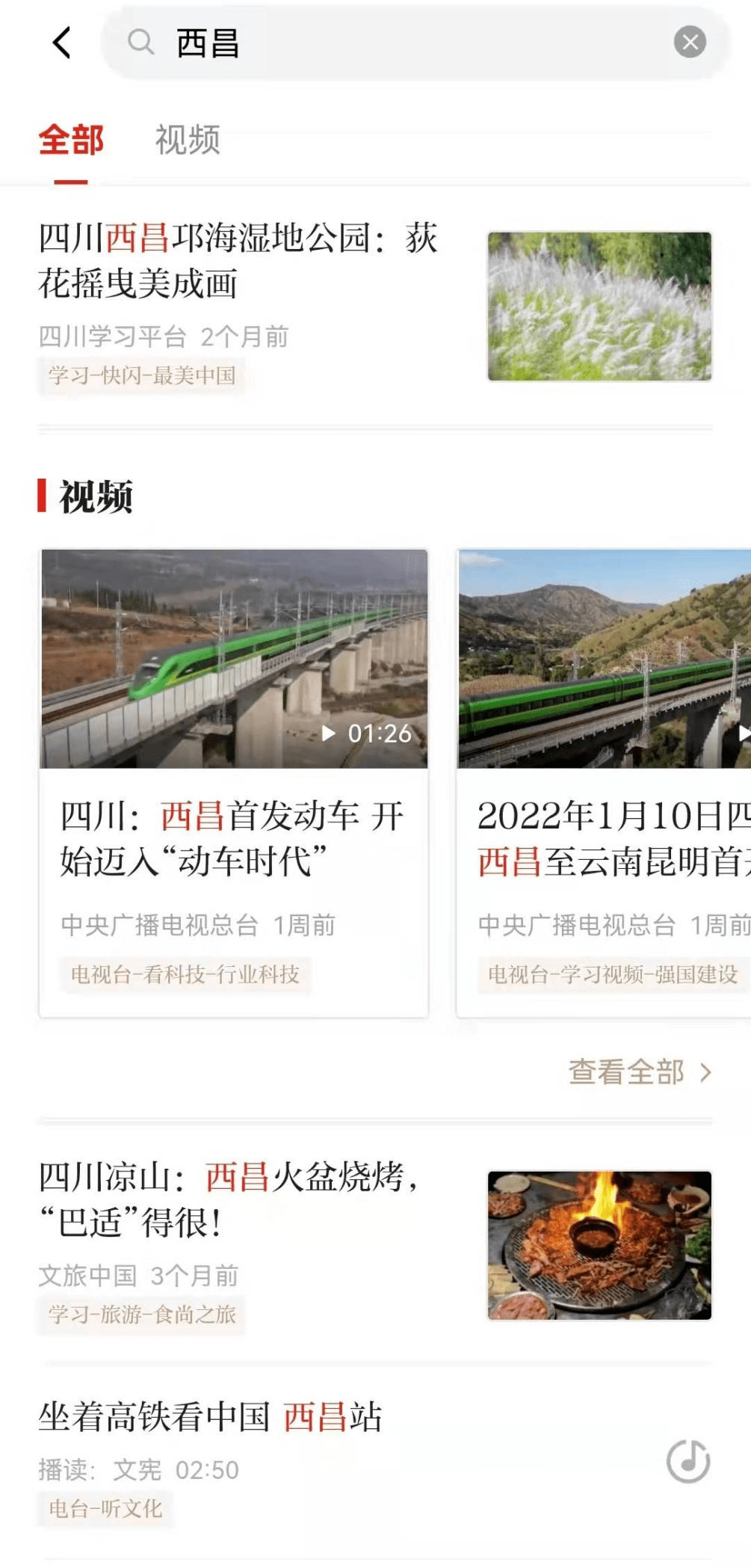Open the 坐着高铁看中国 西昌站 audio item
751x1568 pixels.
375,1462
